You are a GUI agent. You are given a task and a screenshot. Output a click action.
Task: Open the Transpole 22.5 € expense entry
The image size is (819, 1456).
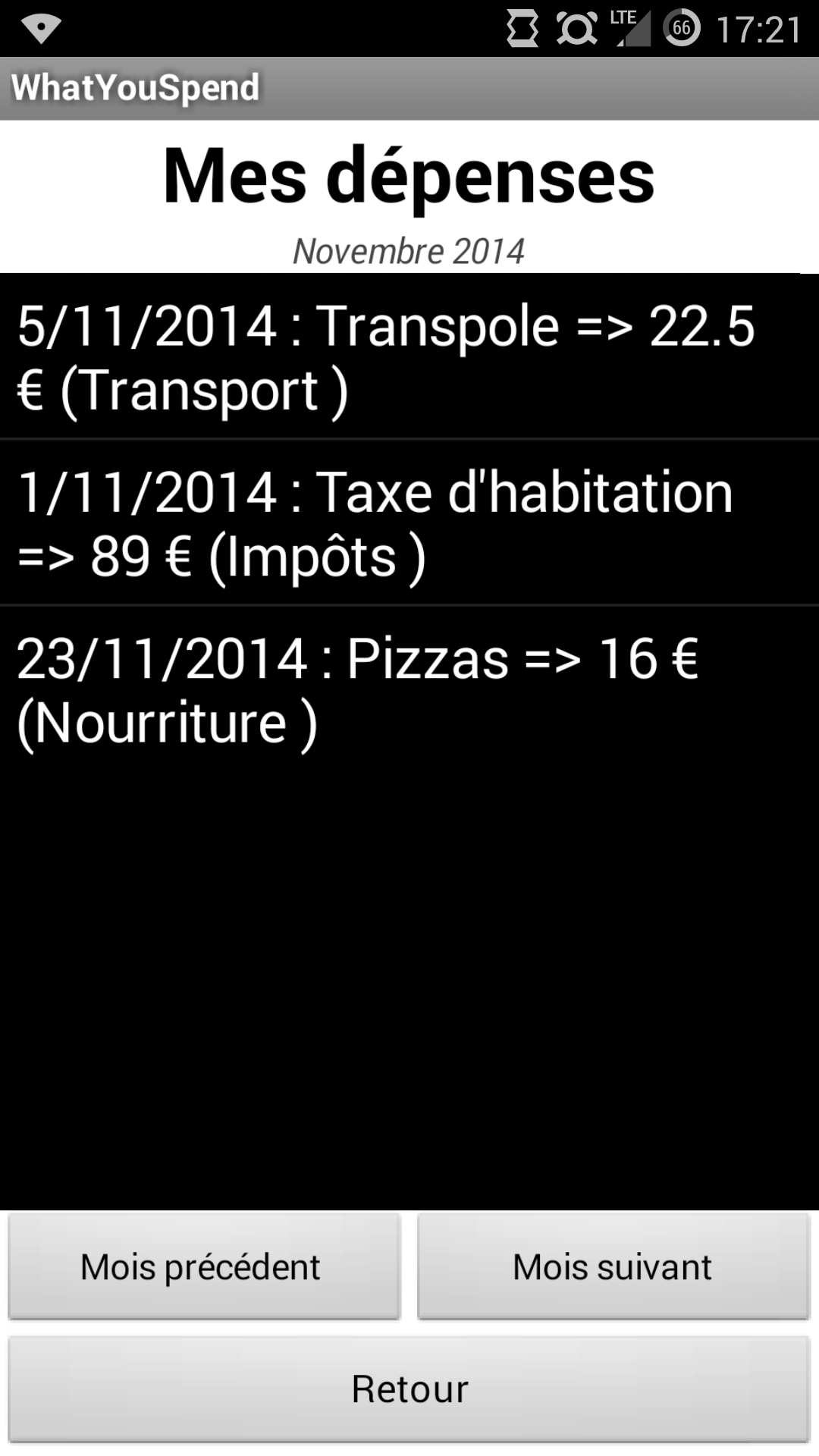(409, 356)
